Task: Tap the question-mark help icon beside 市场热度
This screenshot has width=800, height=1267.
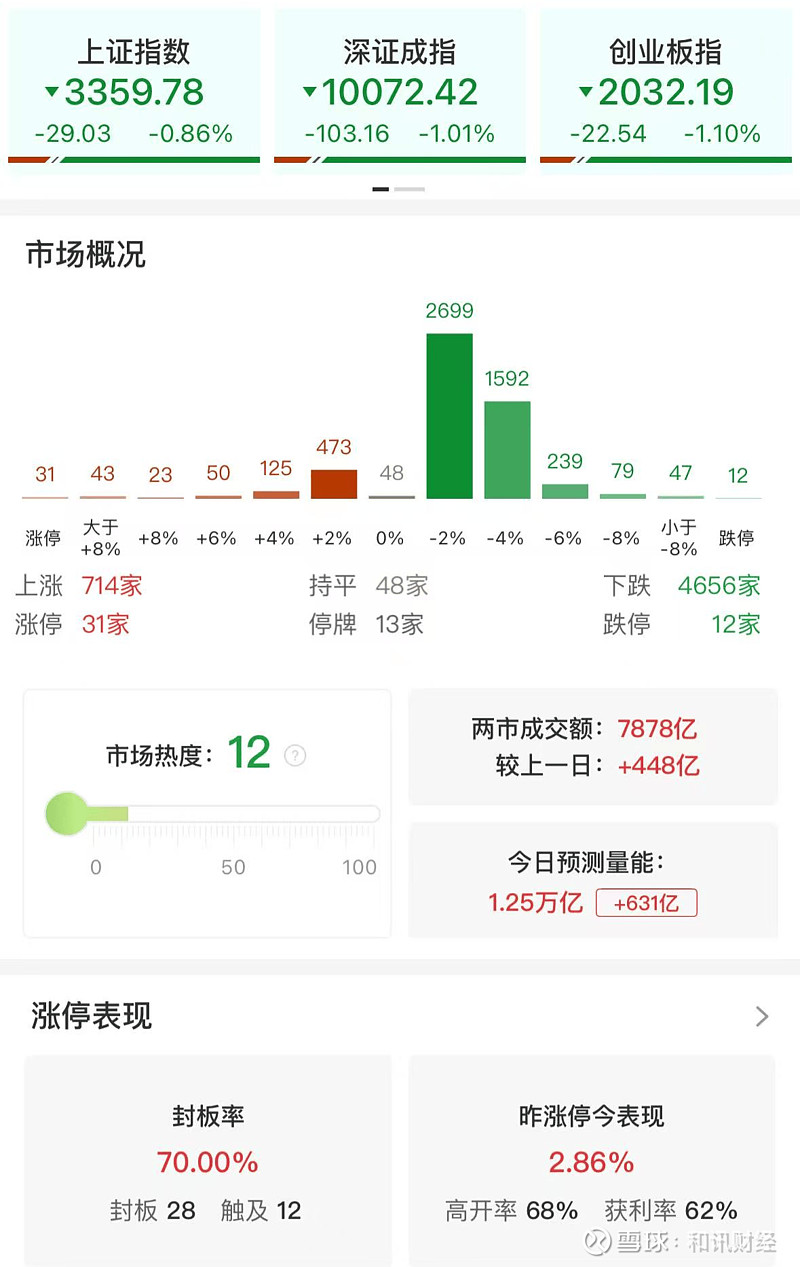Action: [x=294, y=756]
